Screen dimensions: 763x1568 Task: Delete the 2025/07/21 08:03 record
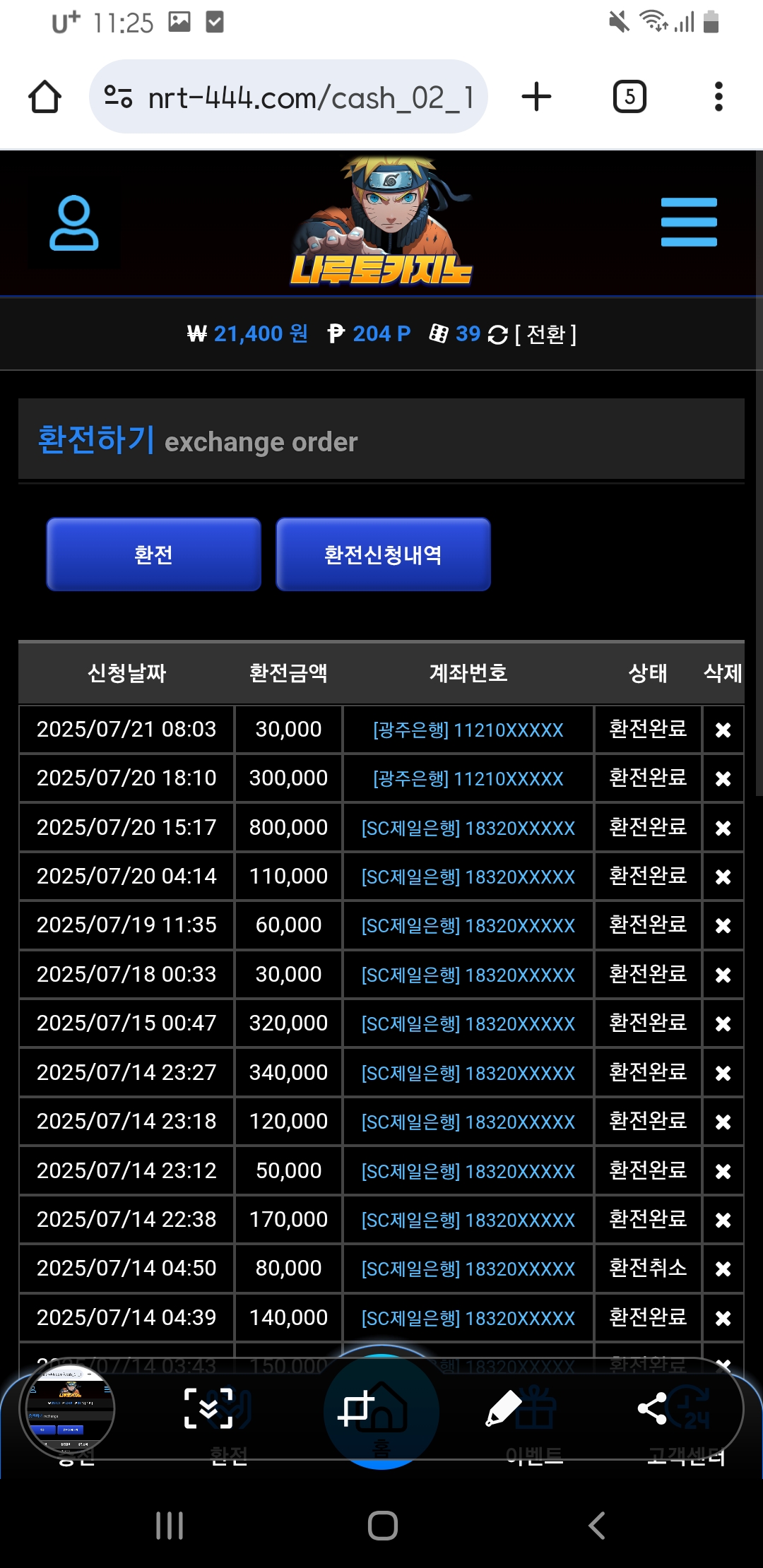(x=723, y=730)
